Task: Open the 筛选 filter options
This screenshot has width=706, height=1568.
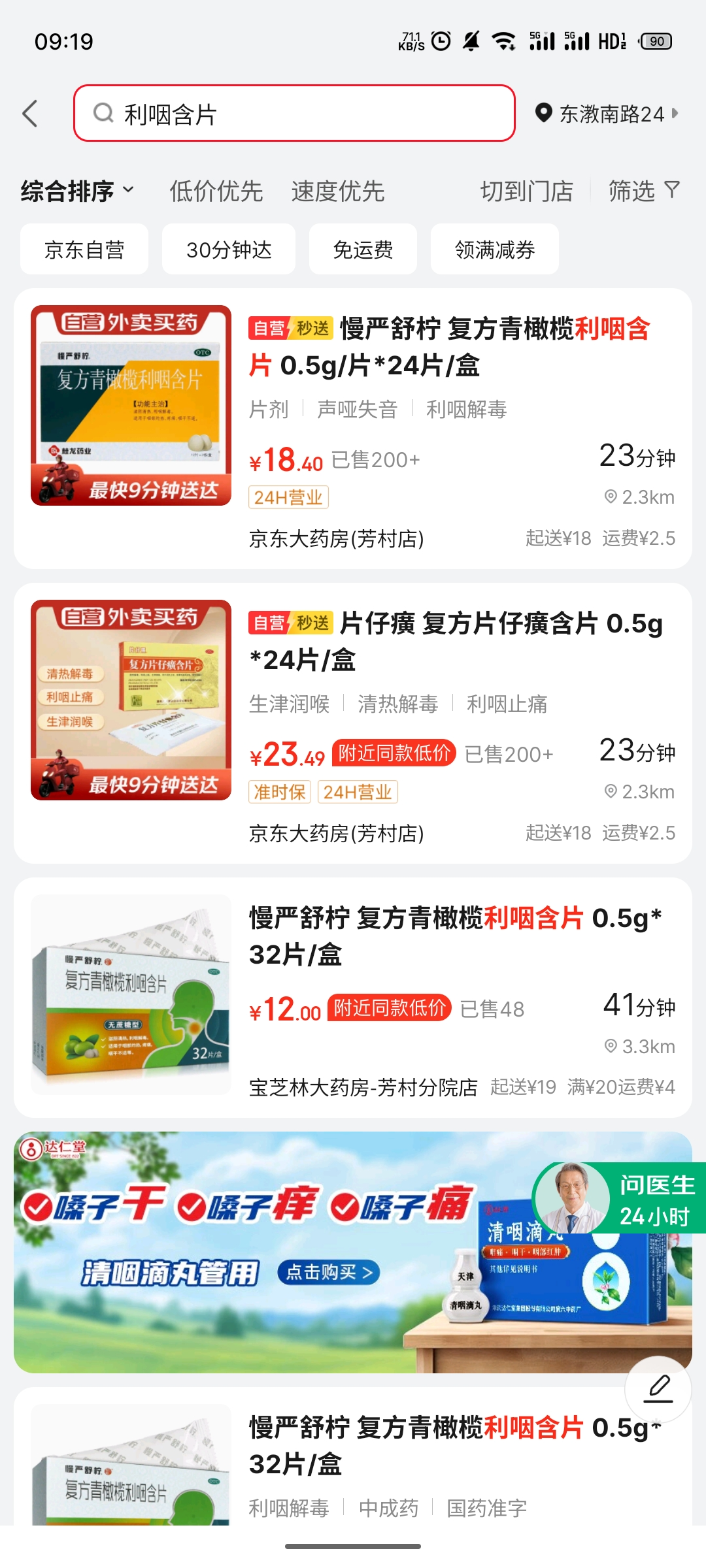Action: (x=643, y=191)
